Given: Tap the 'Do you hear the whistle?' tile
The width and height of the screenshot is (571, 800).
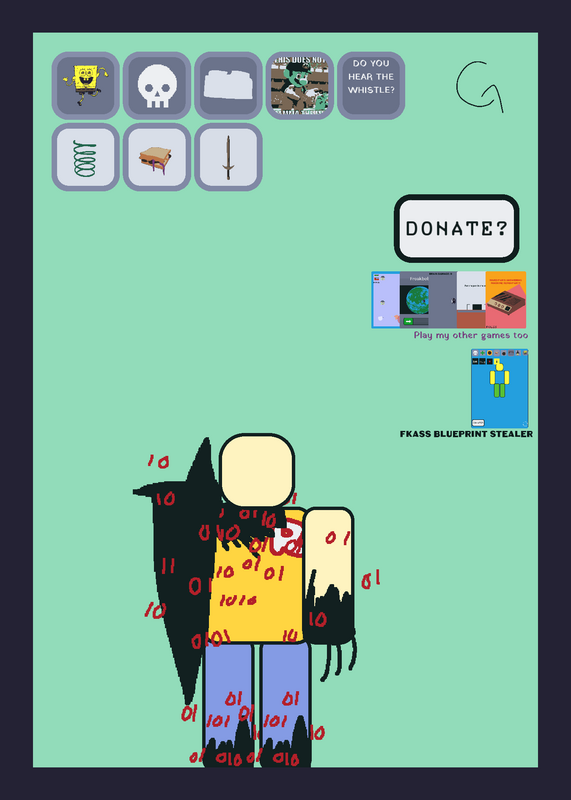Looking at the screenshot, I should [371, 86].
